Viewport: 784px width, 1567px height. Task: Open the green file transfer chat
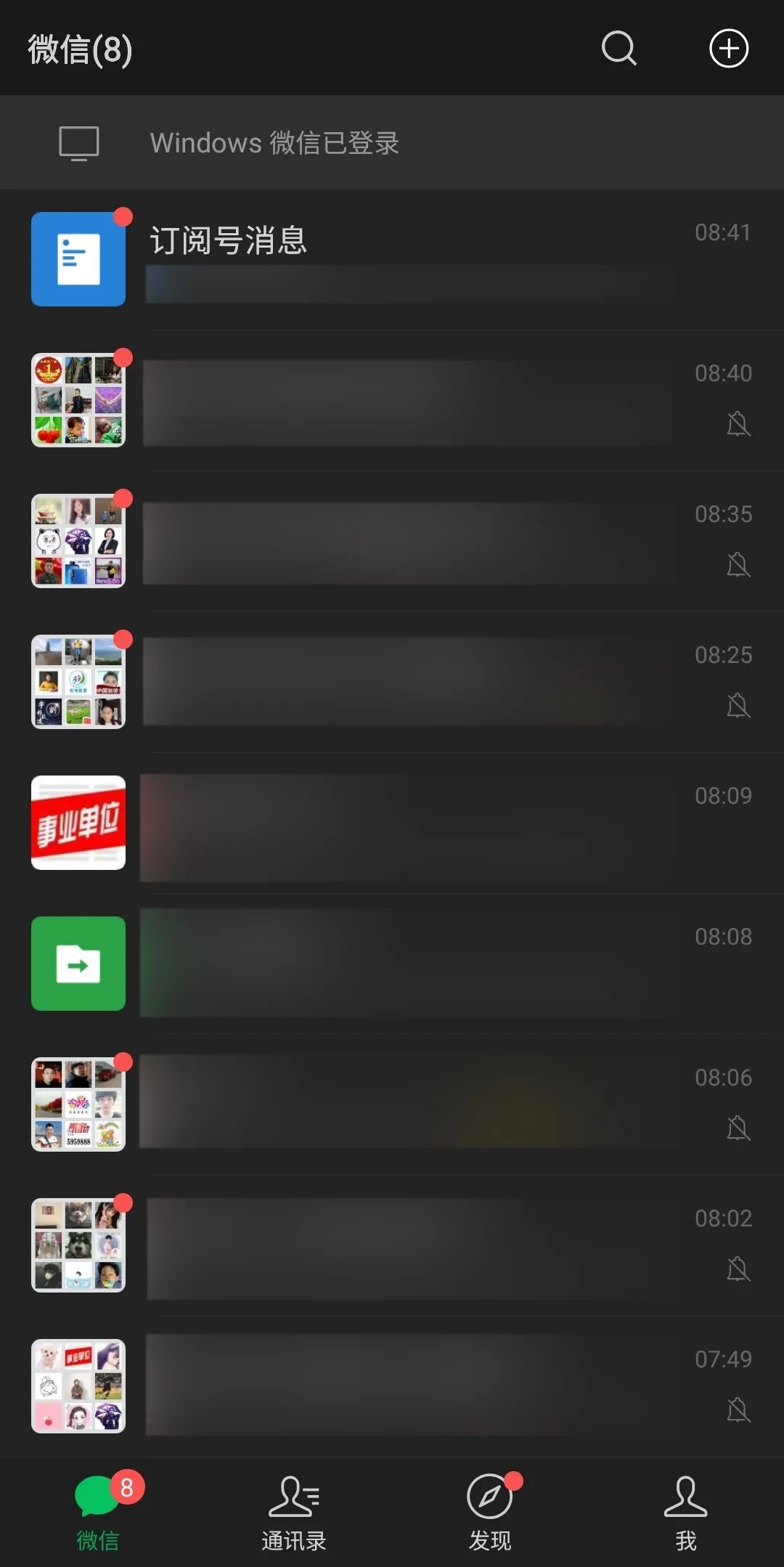click(392, 964)
